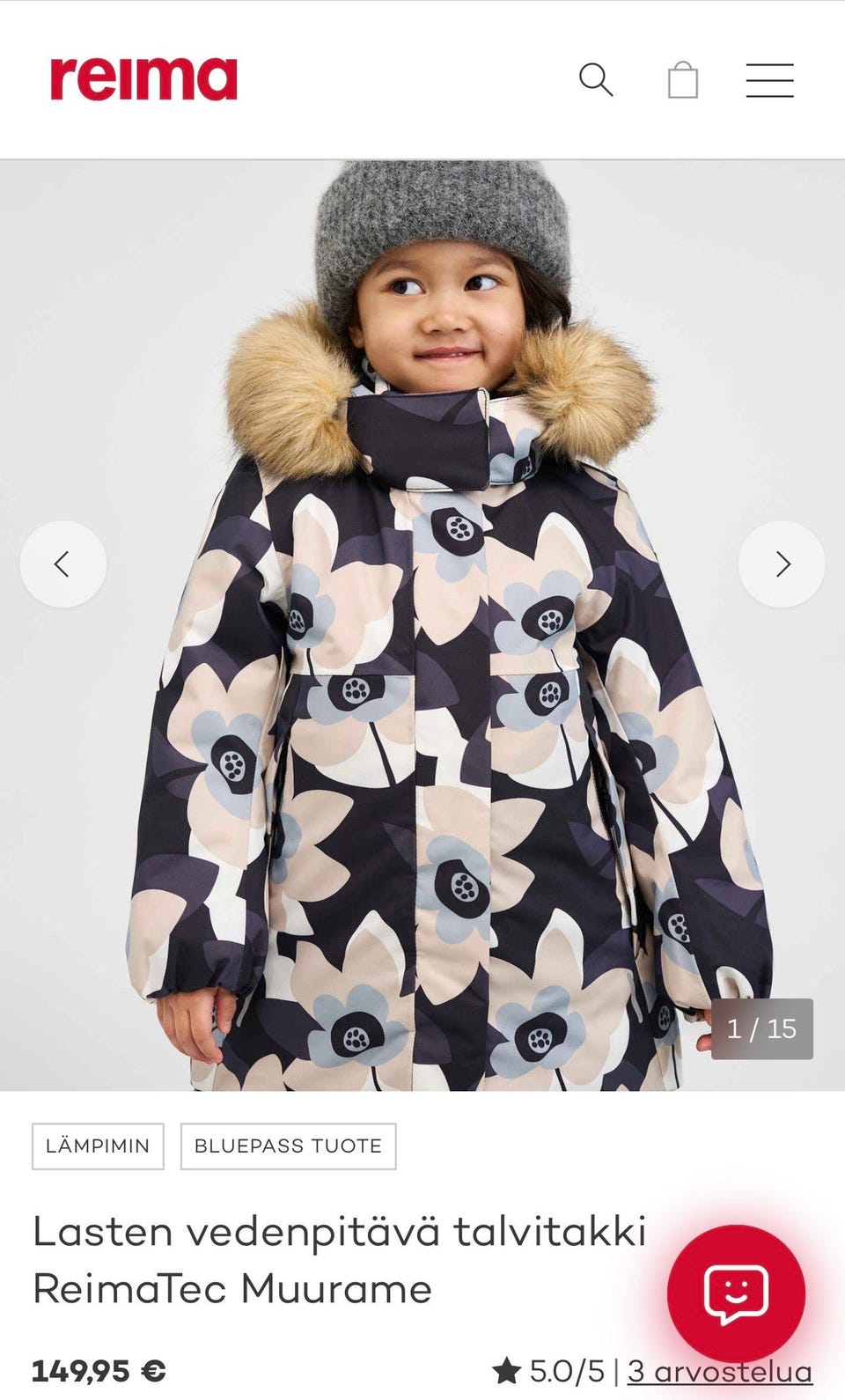845x1400 pixels.
Task: Open the search magnifier icon
Action: [596, 80]
